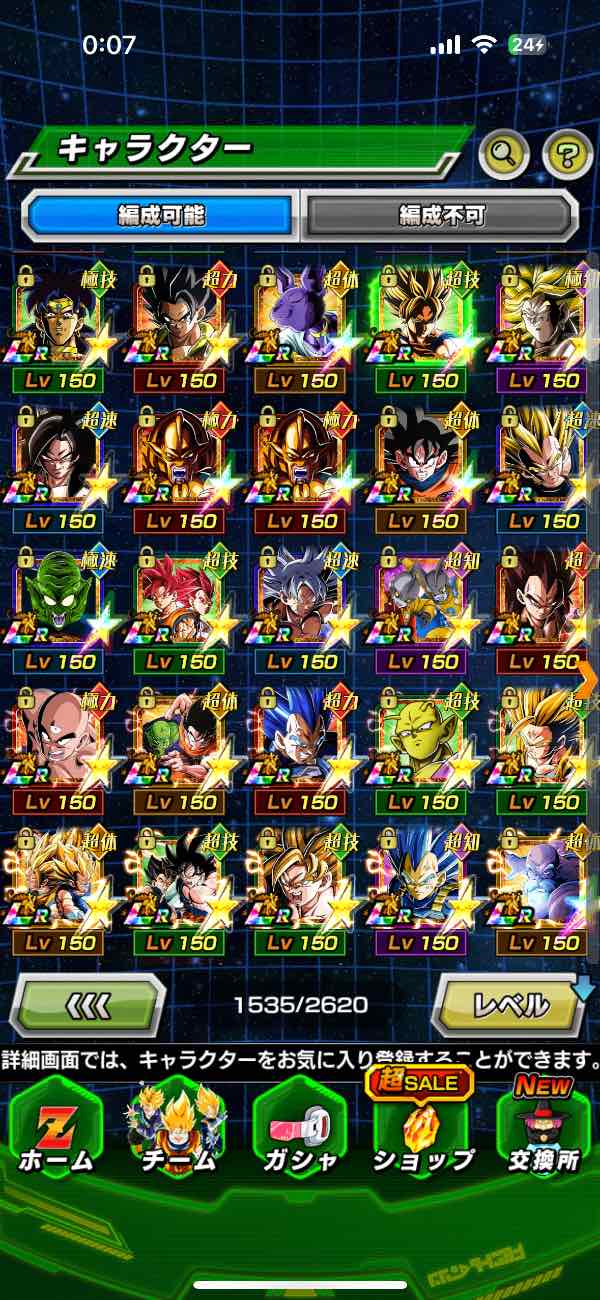This screenshot has height=1300, width=600.
Task: Open the チーム menu
Action: tap(176, 1130)
